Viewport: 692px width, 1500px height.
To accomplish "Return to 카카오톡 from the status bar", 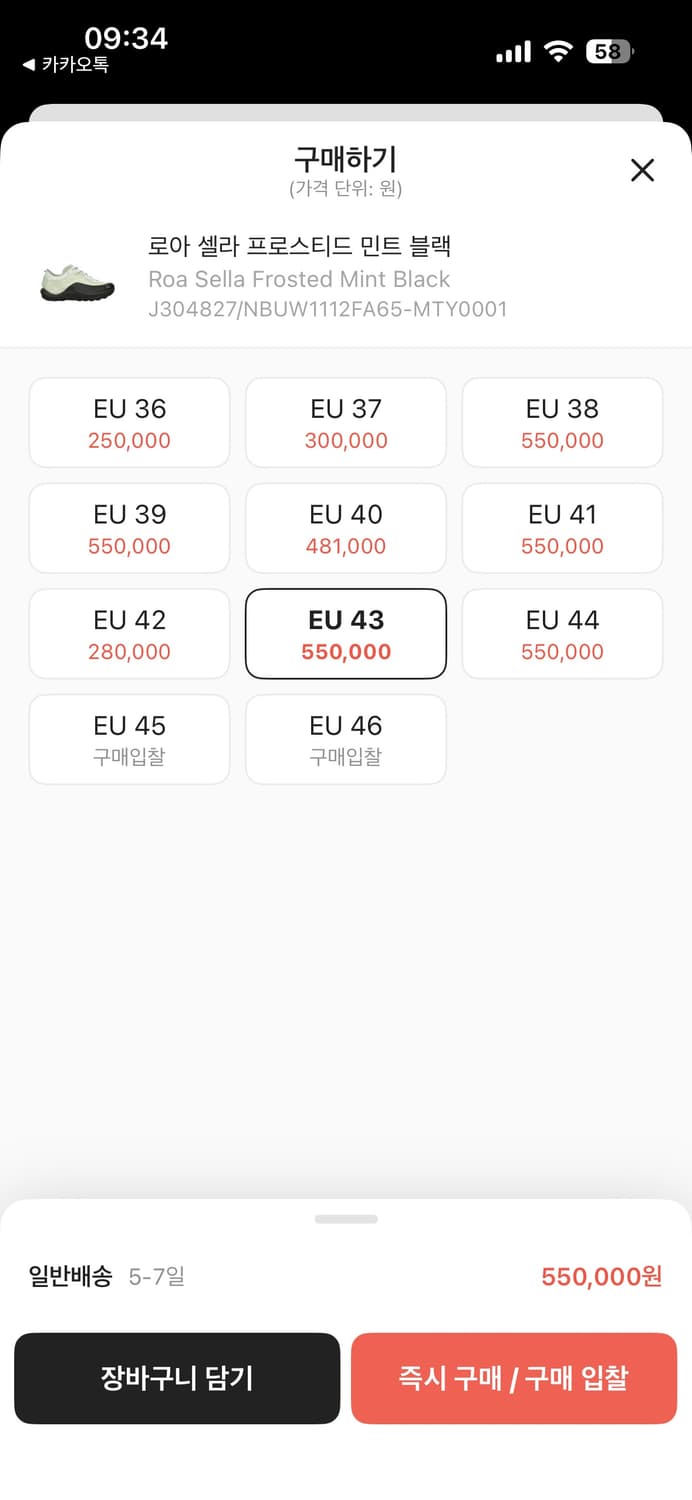I will [x=66, y=65].
